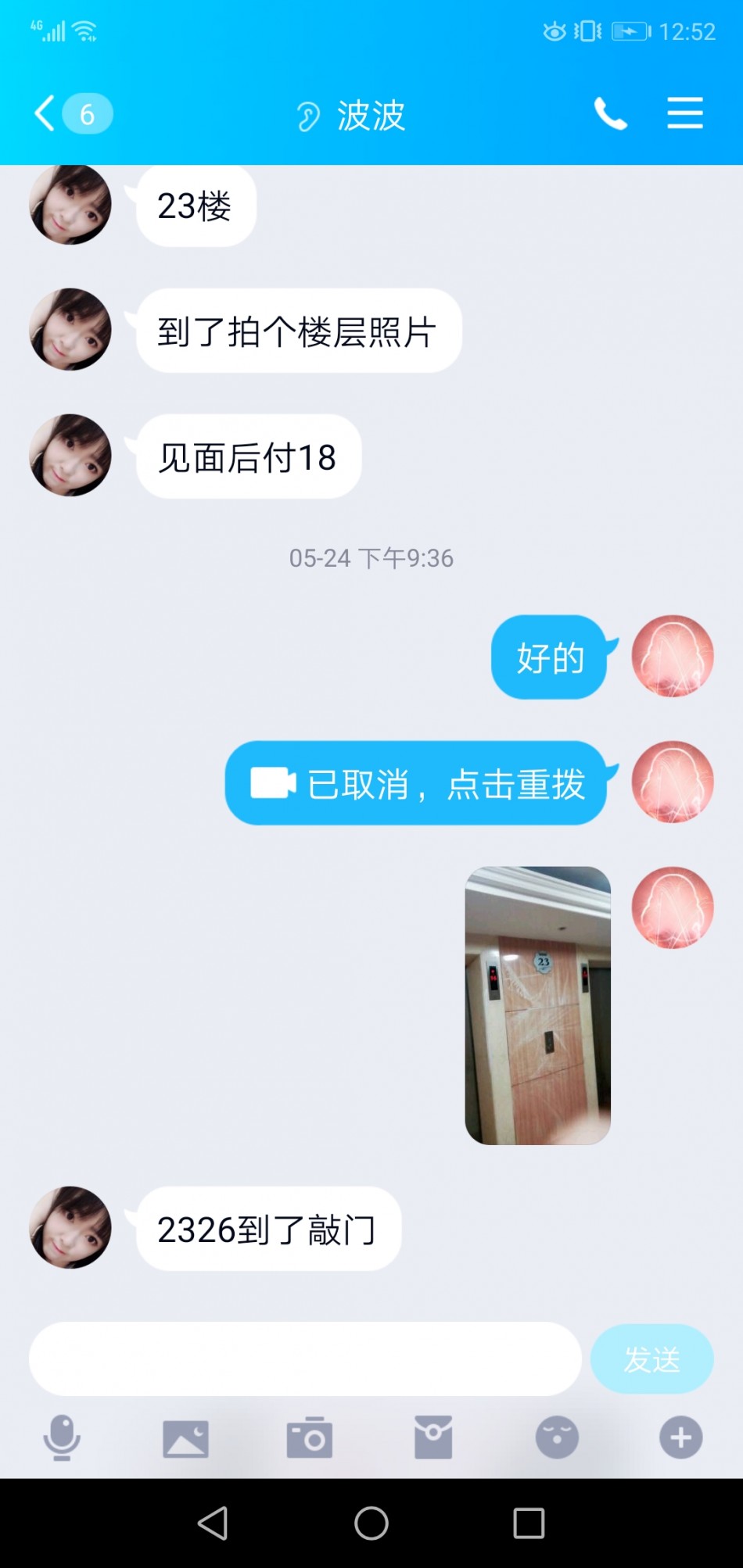Tap the system home button
Screen dimensions: 743x1568
371,1523
